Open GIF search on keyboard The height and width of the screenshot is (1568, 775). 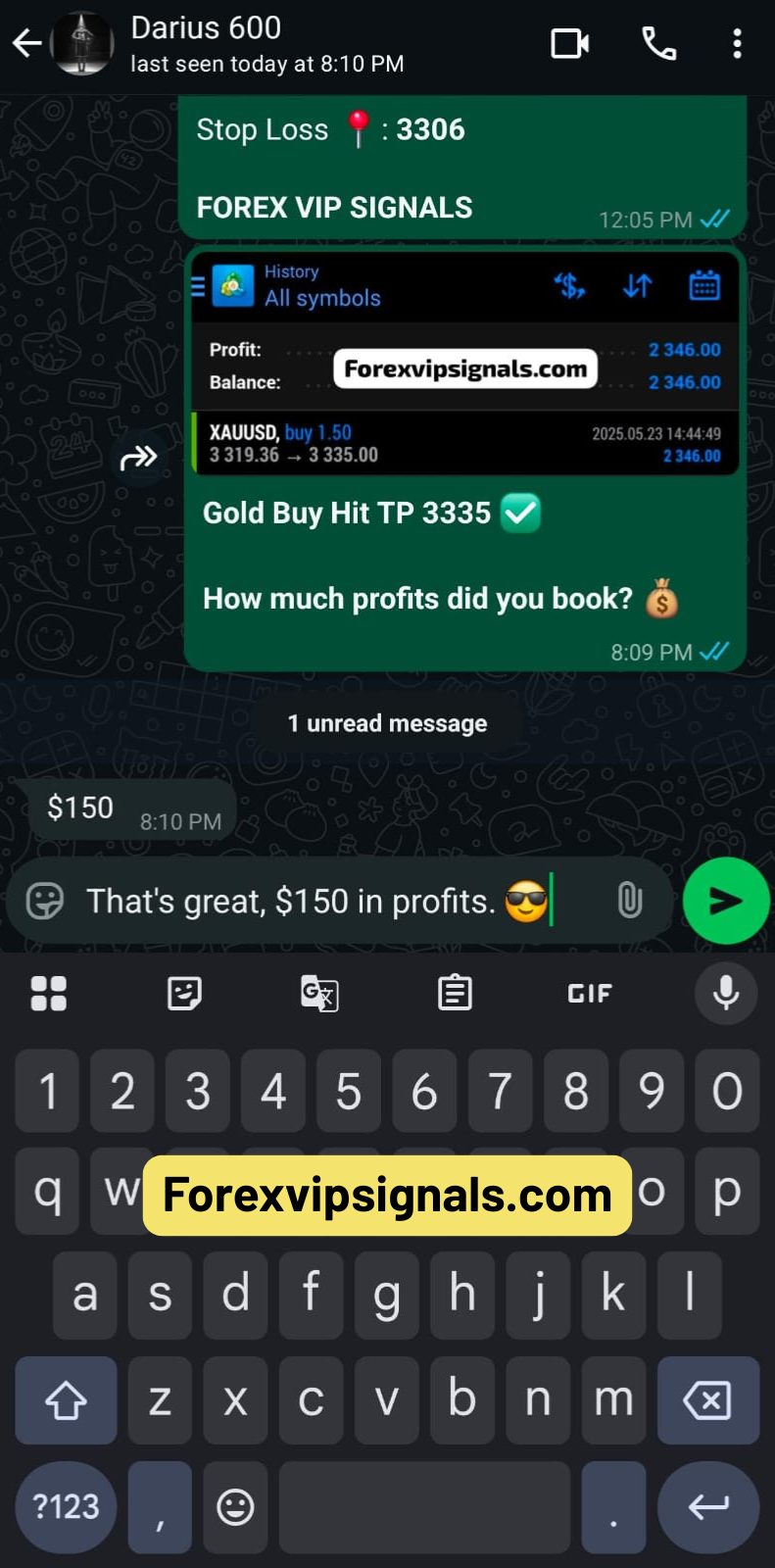(x=590, y=993)
